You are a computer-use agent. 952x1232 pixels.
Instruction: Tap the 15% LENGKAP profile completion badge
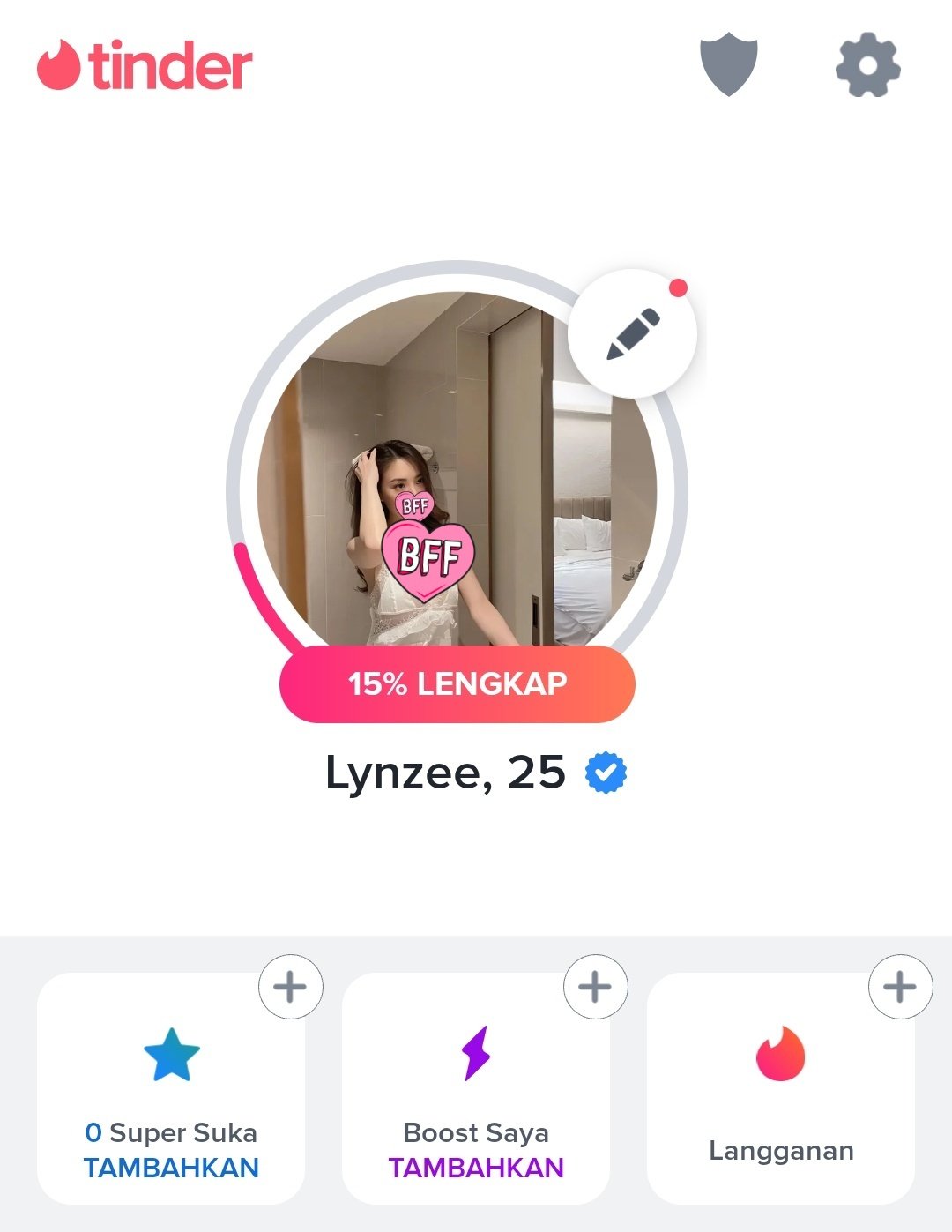coord(457,684)
